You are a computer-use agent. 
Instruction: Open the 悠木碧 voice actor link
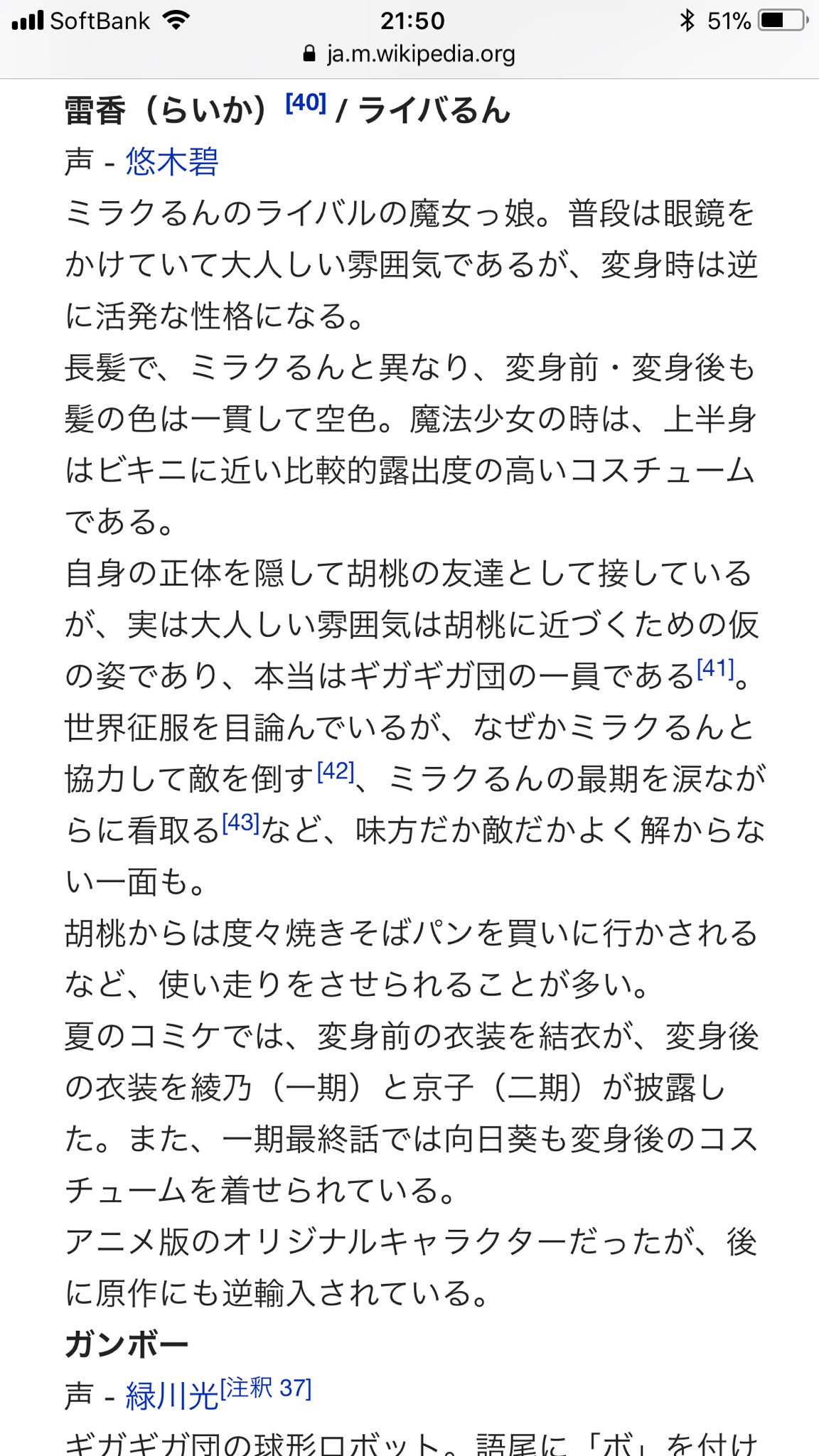(x=172, y=162)
